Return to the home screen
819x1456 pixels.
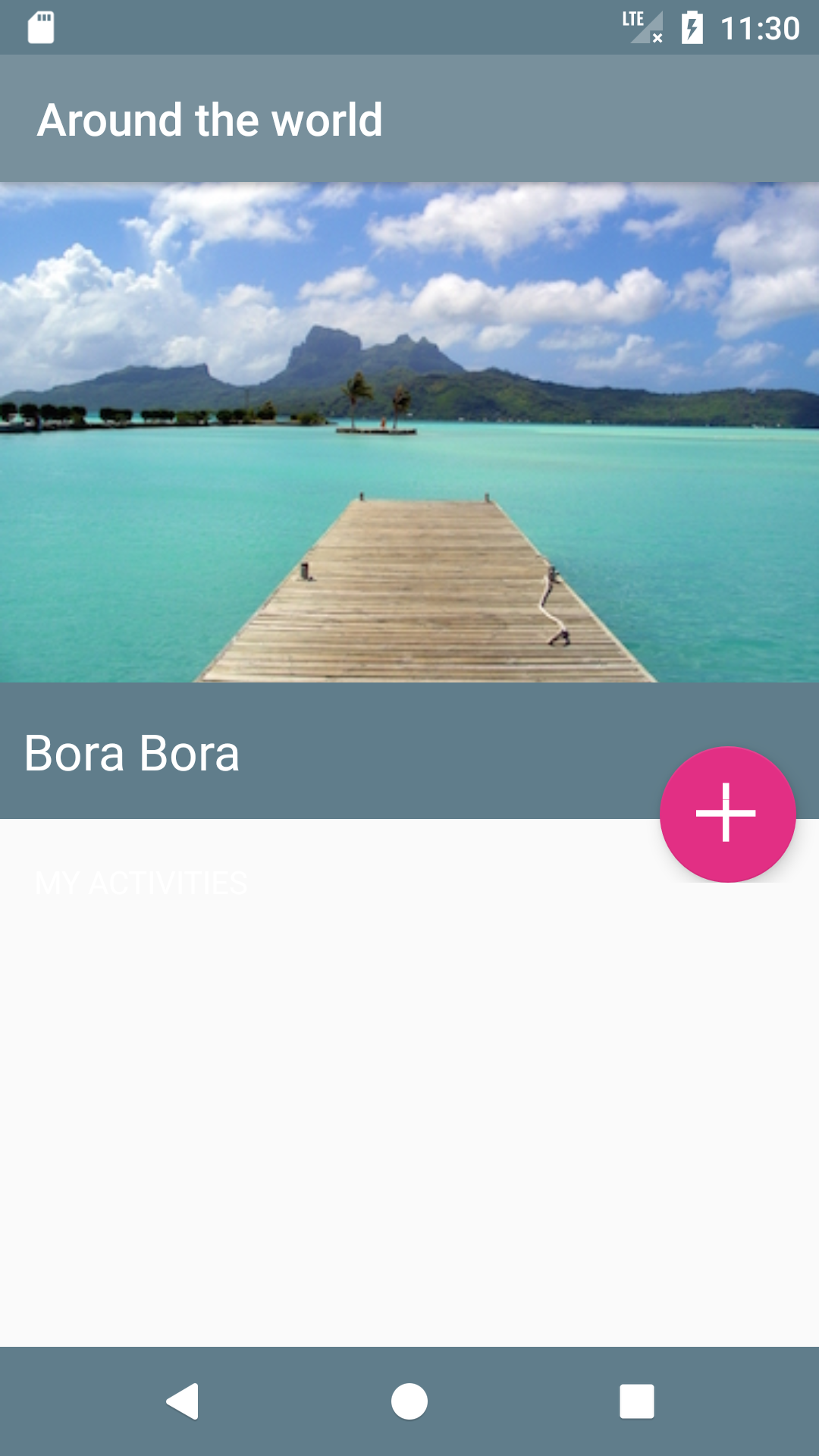point(409,1401)
